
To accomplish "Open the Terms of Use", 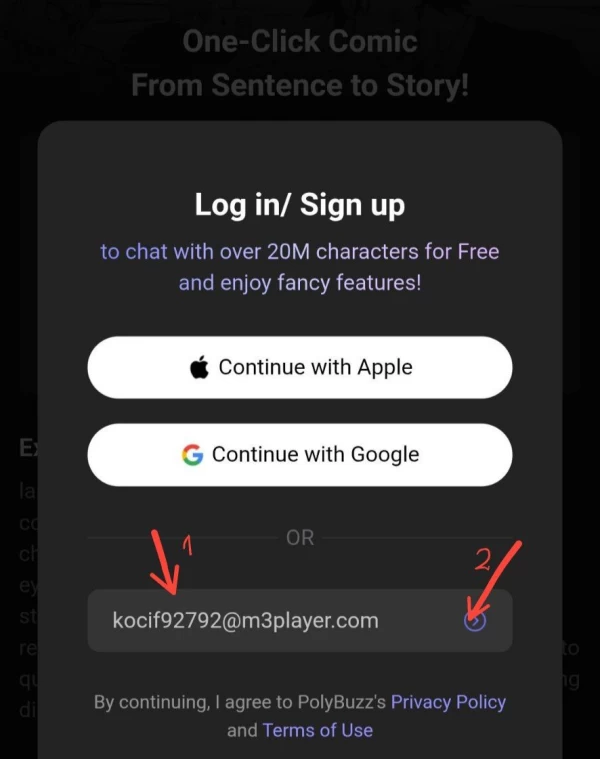I will 317,730.
